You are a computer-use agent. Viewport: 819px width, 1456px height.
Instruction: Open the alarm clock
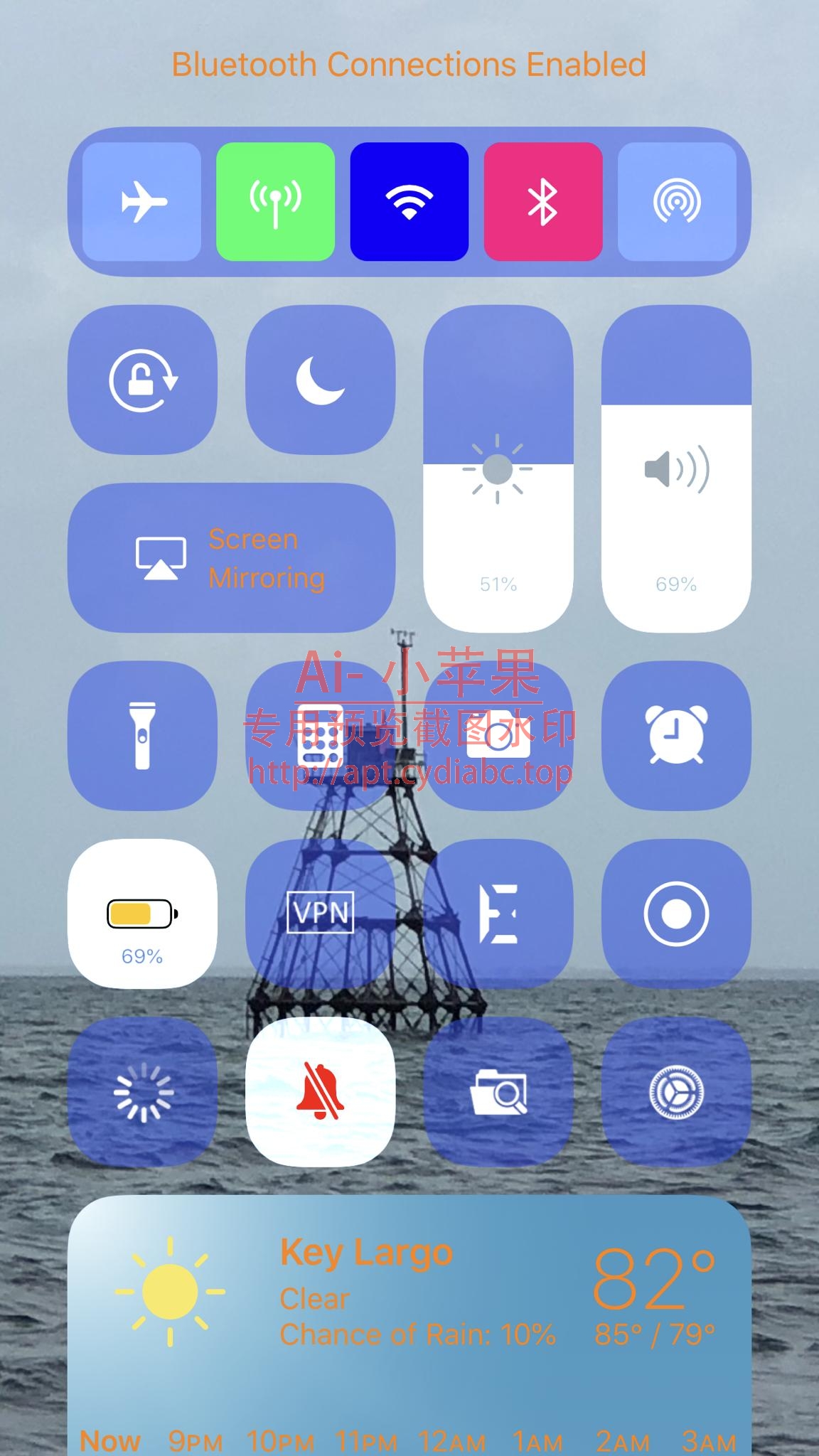(x=676, y=736)
